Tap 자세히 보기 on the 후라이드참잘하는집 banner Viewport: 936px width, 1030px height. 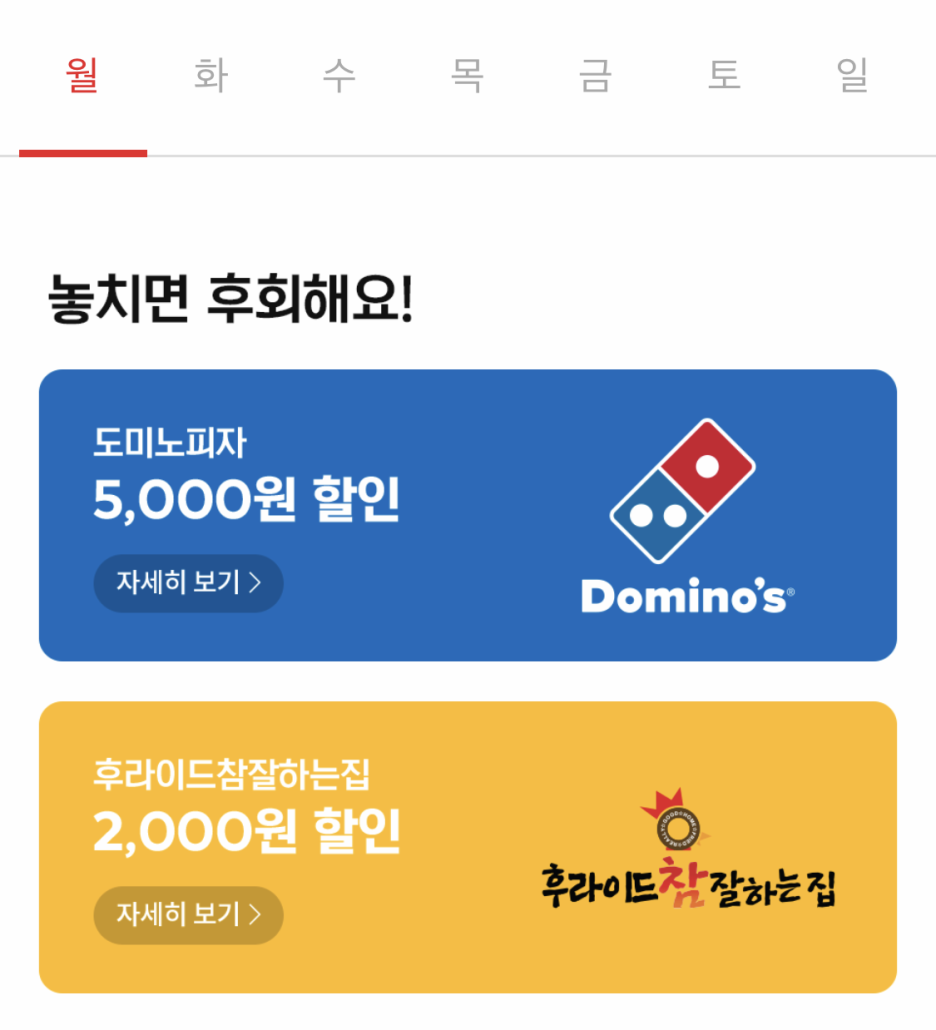(188, 914)
